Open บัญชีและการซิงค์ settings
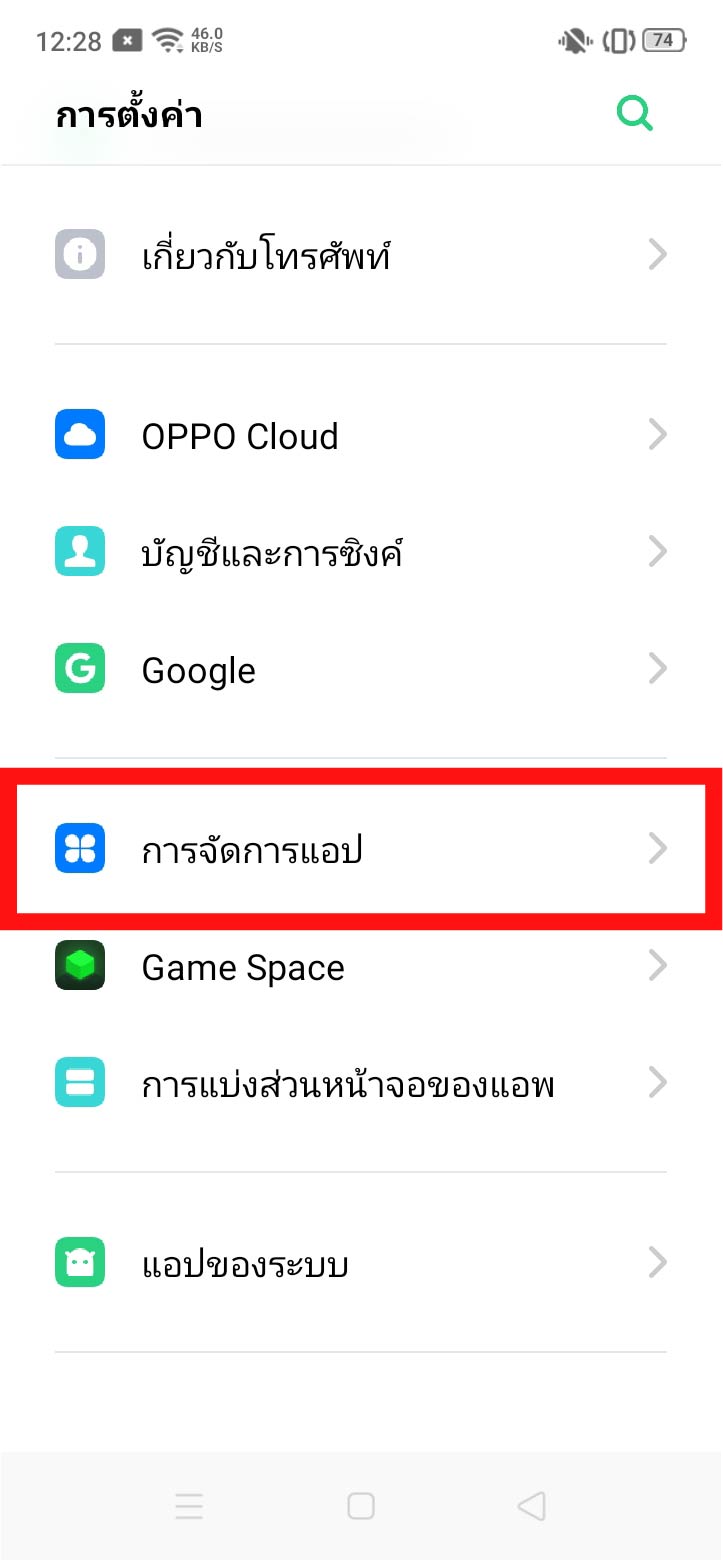Viewport: 723px width, 1561px height. [360, 552]
